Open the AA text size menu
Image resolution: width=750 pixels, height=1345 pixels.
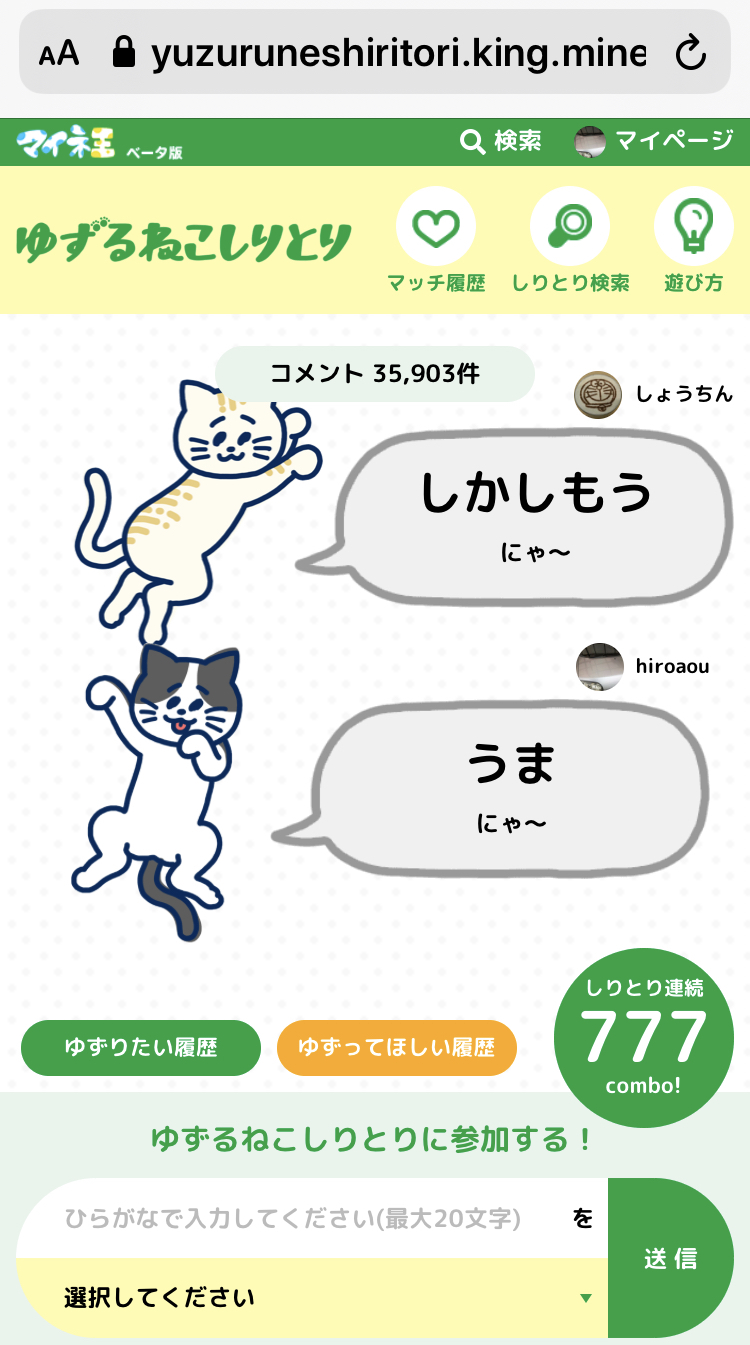point(59,53)
